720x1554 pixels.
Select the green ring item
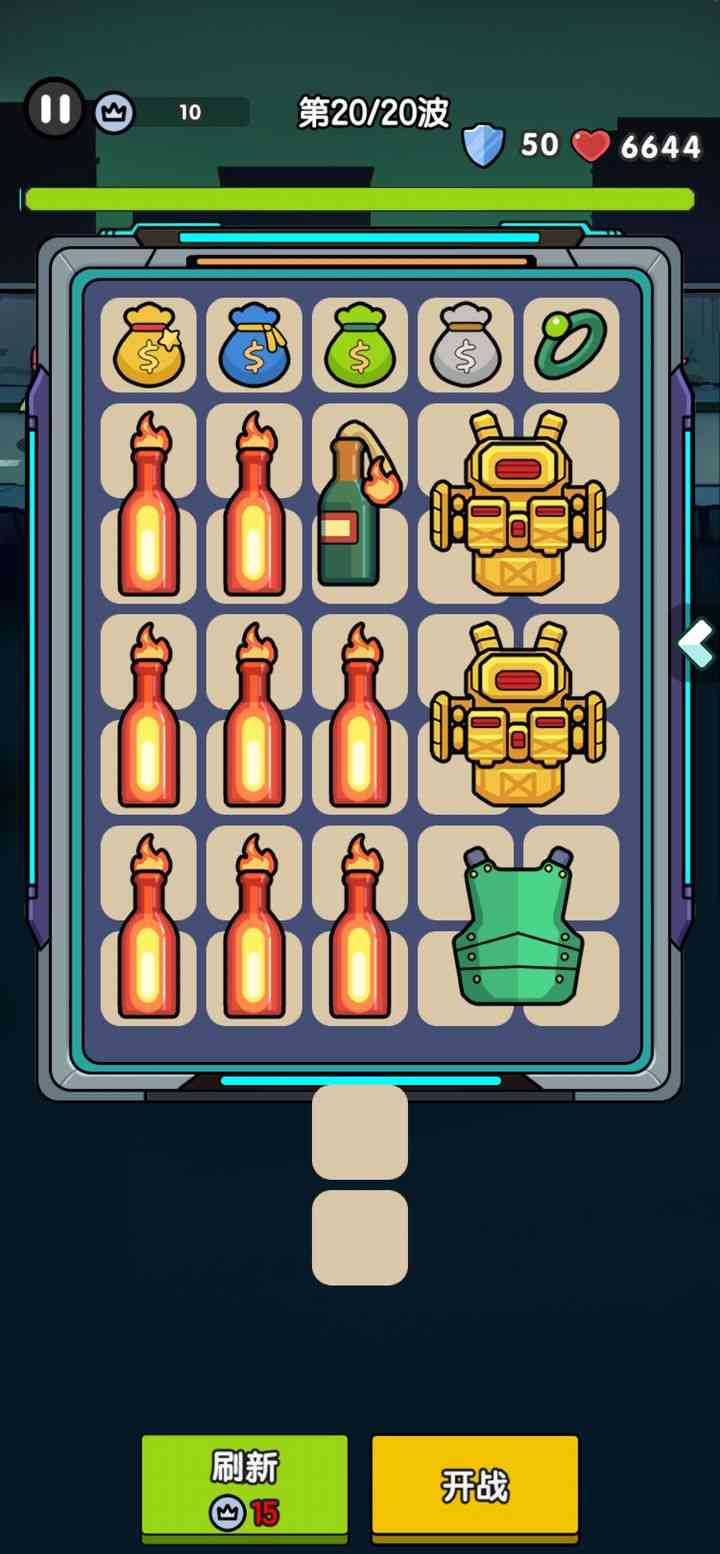click(x=570, y=345)
